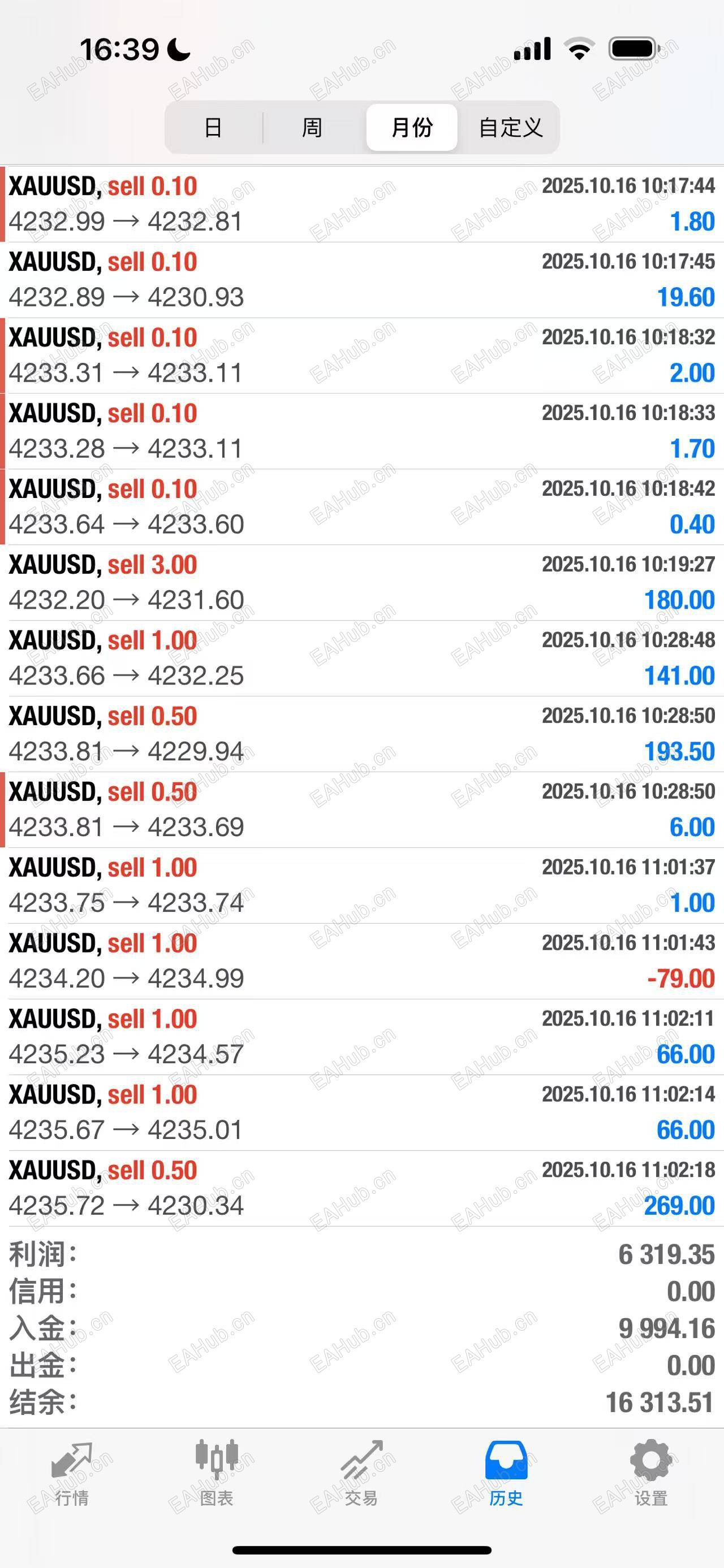Open the 设置 tab
This screenshot has height=1568, width=724.
tap(651, 1474)
